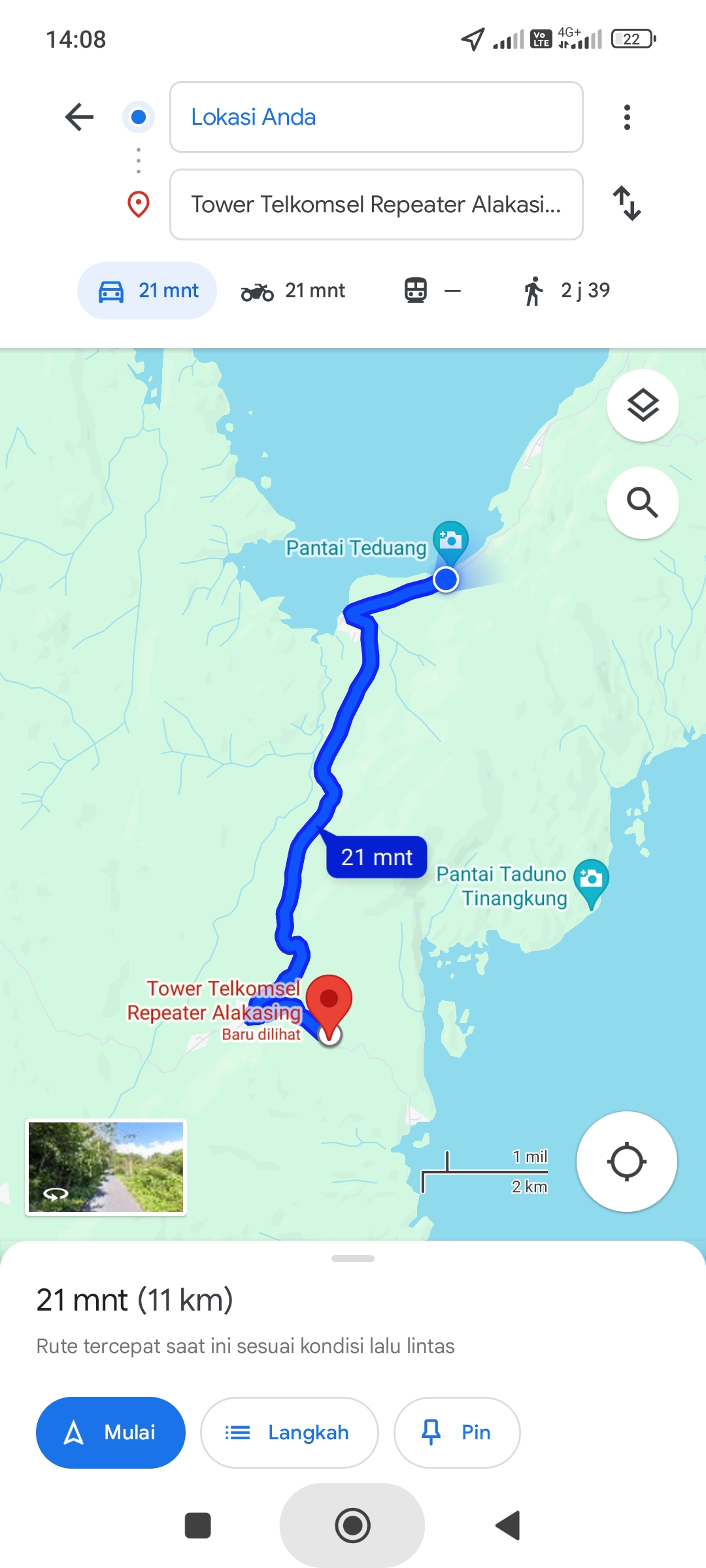Screen dimensions: 706x1568
Task: Go to the system home screen
Action: click(352, 1526)
